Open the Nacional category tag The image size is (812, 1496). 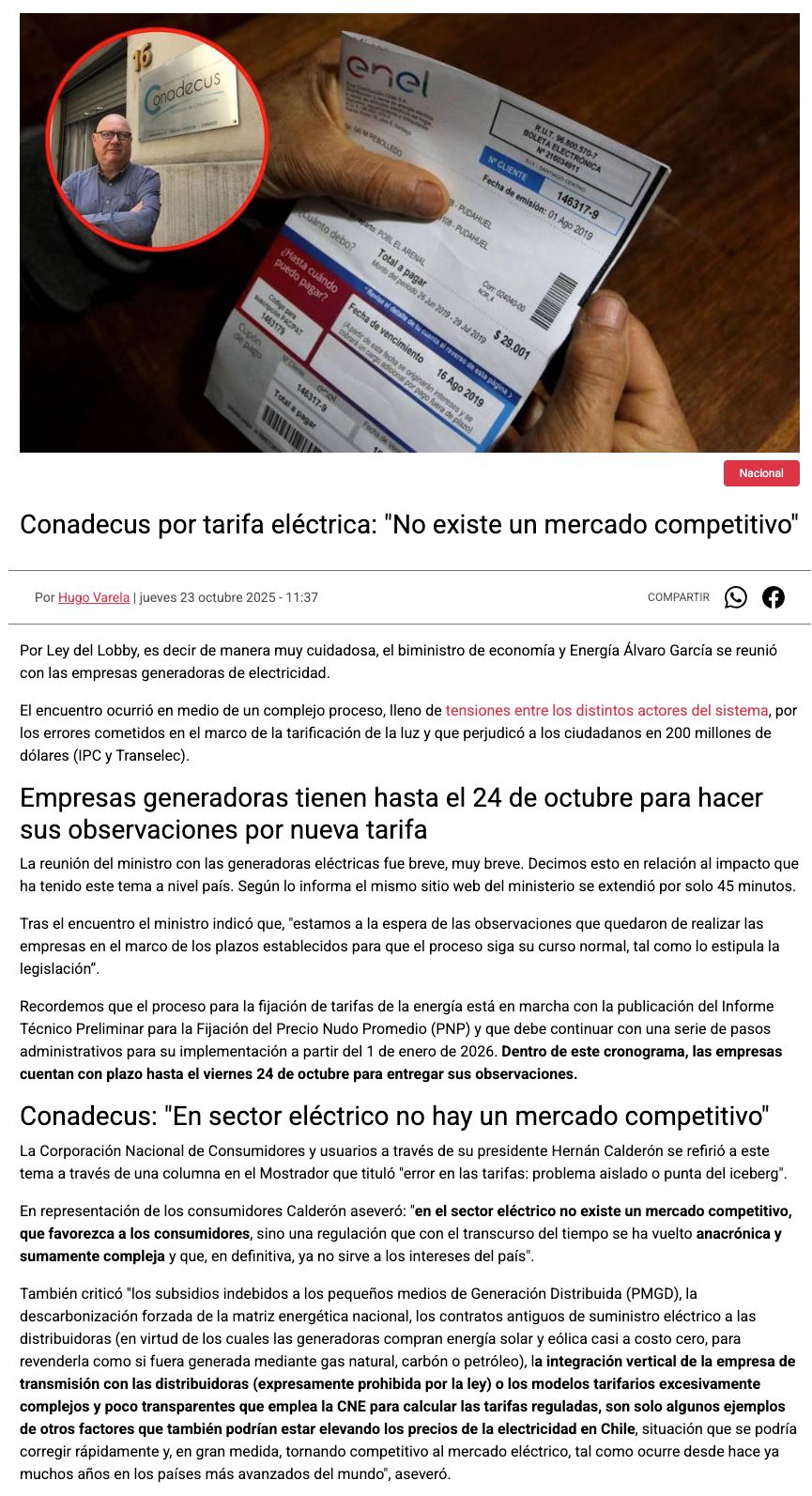tap(760, 473)
